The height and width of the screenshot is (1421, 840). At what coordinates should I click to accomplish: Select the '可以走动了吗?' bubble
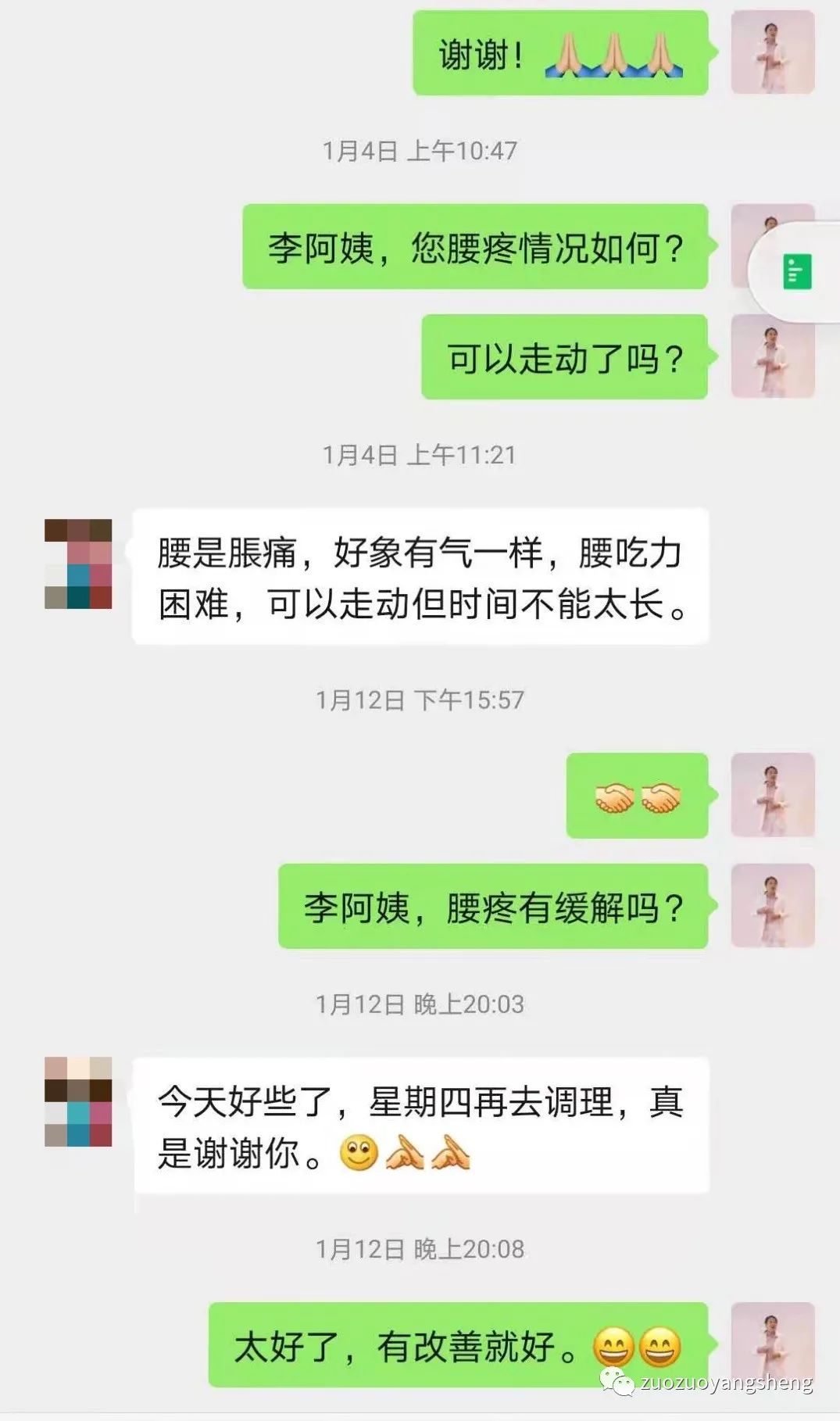[565, 356]
